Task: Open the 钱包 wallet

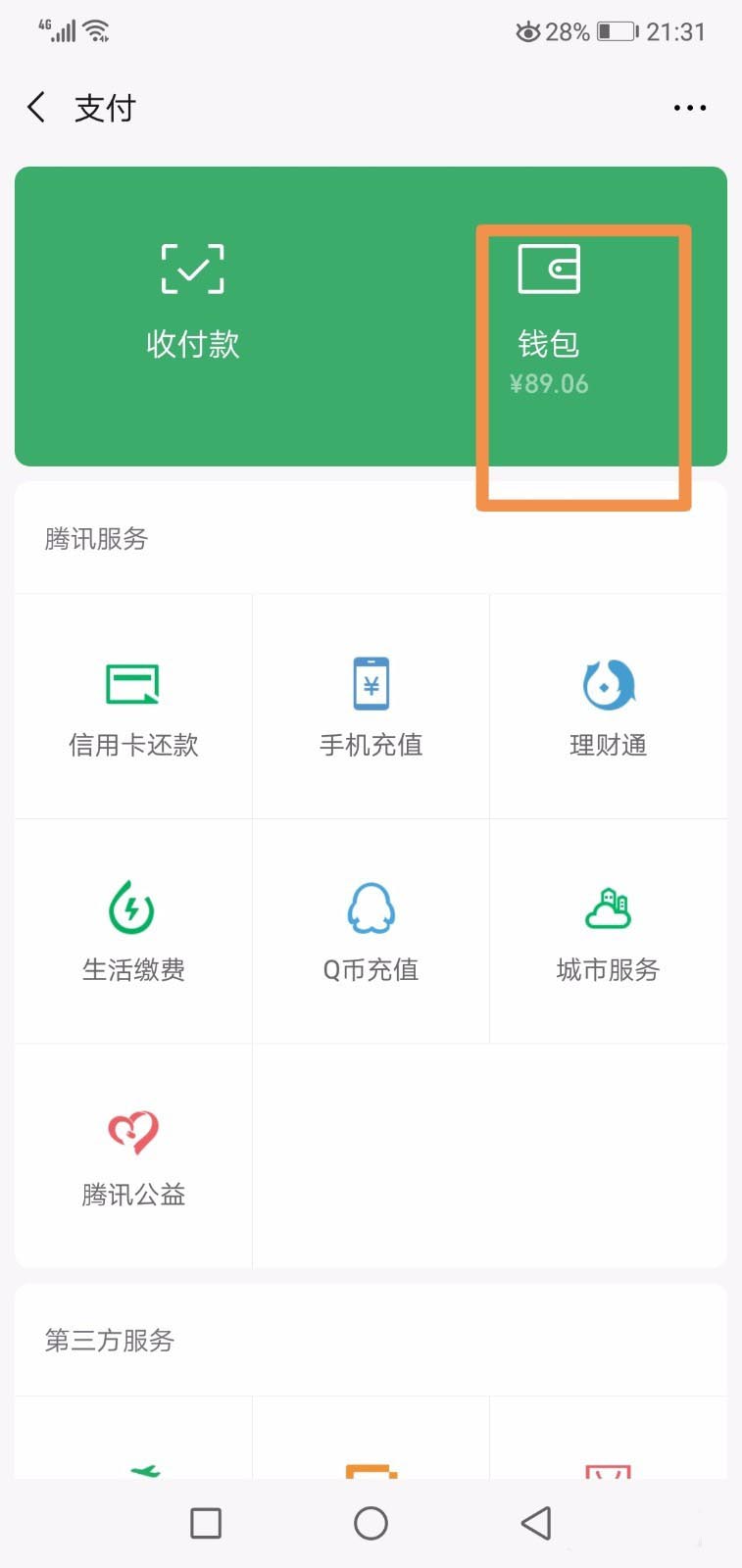Action: [x=549, y=316]
